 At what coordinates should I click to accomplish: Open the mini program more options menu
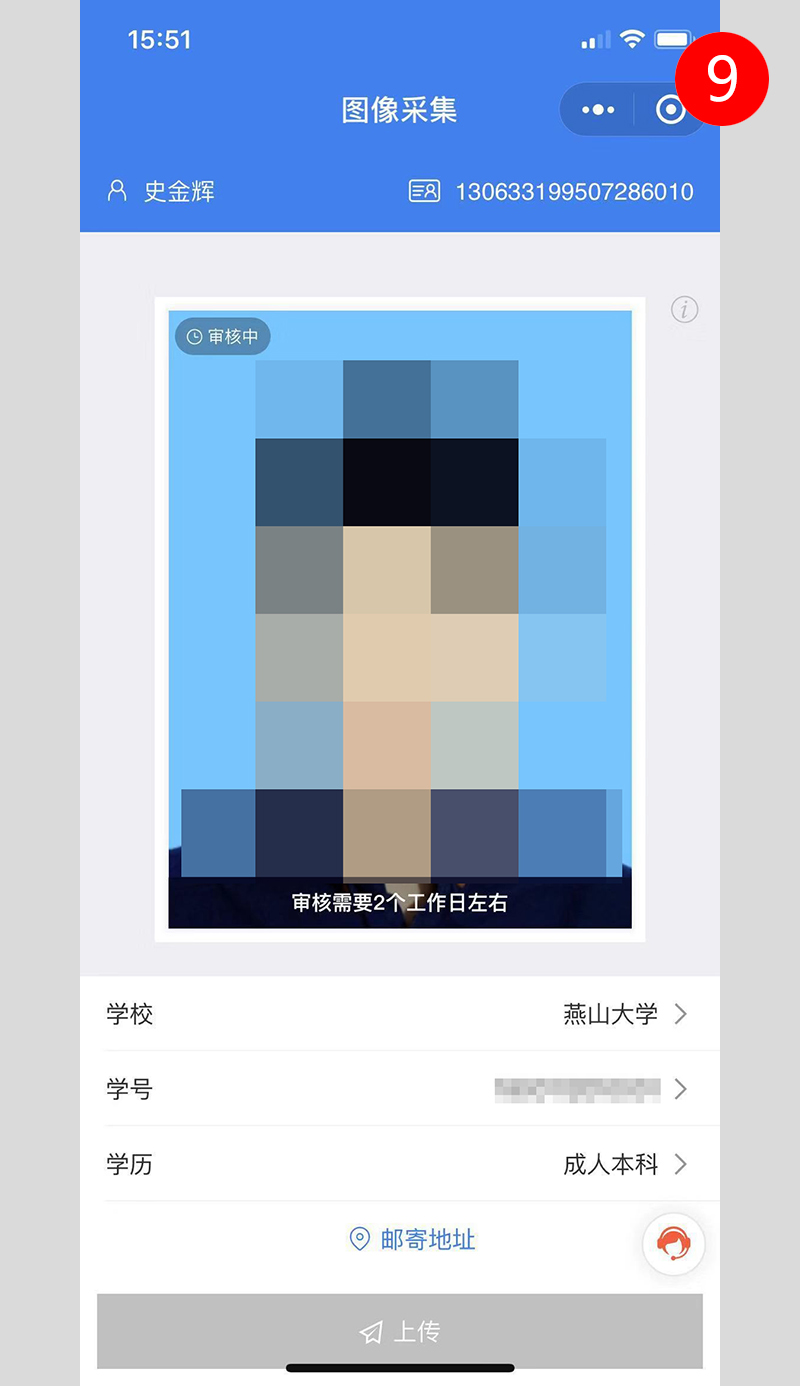598,110
